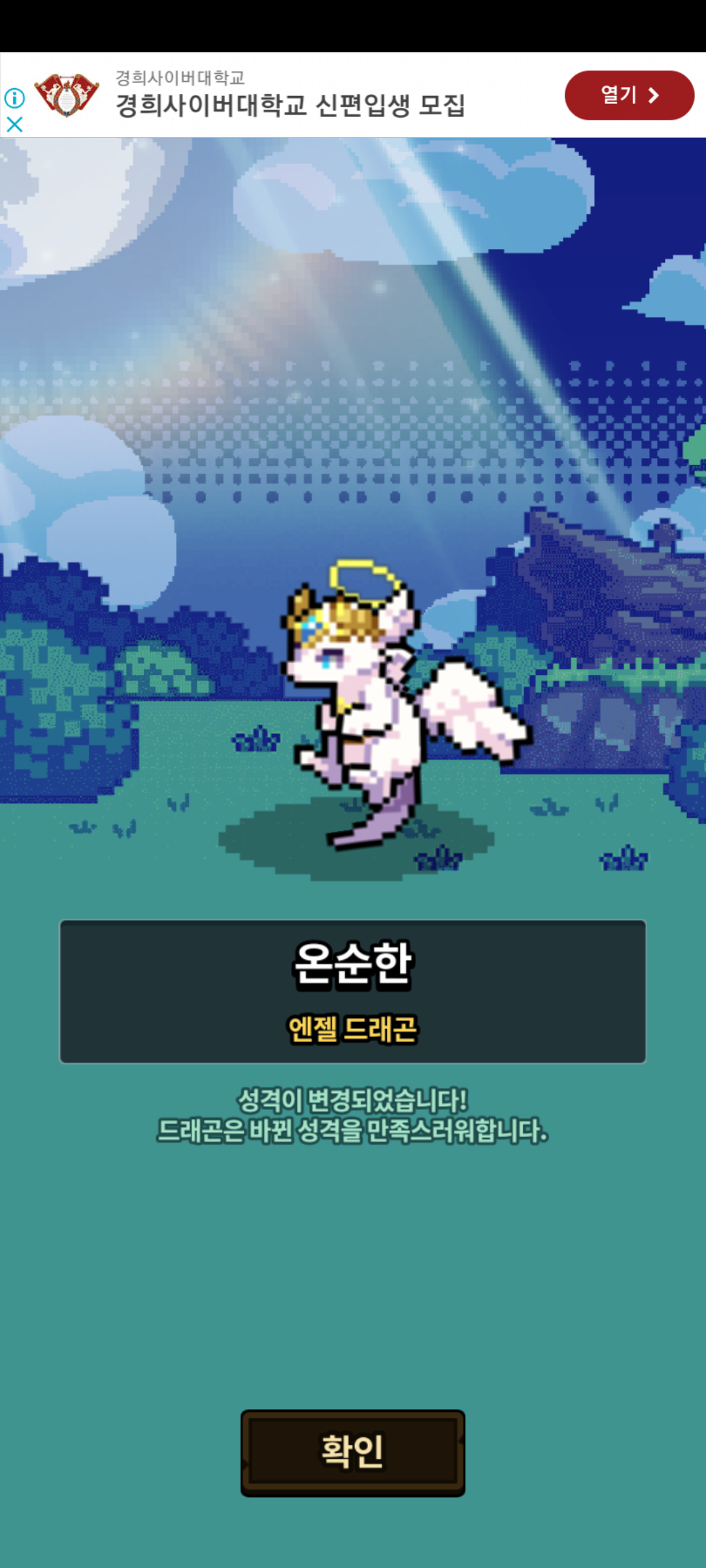Close the ad banner with the X
The height and width of the screenshot is (1568, 706).
coord(14,124)
